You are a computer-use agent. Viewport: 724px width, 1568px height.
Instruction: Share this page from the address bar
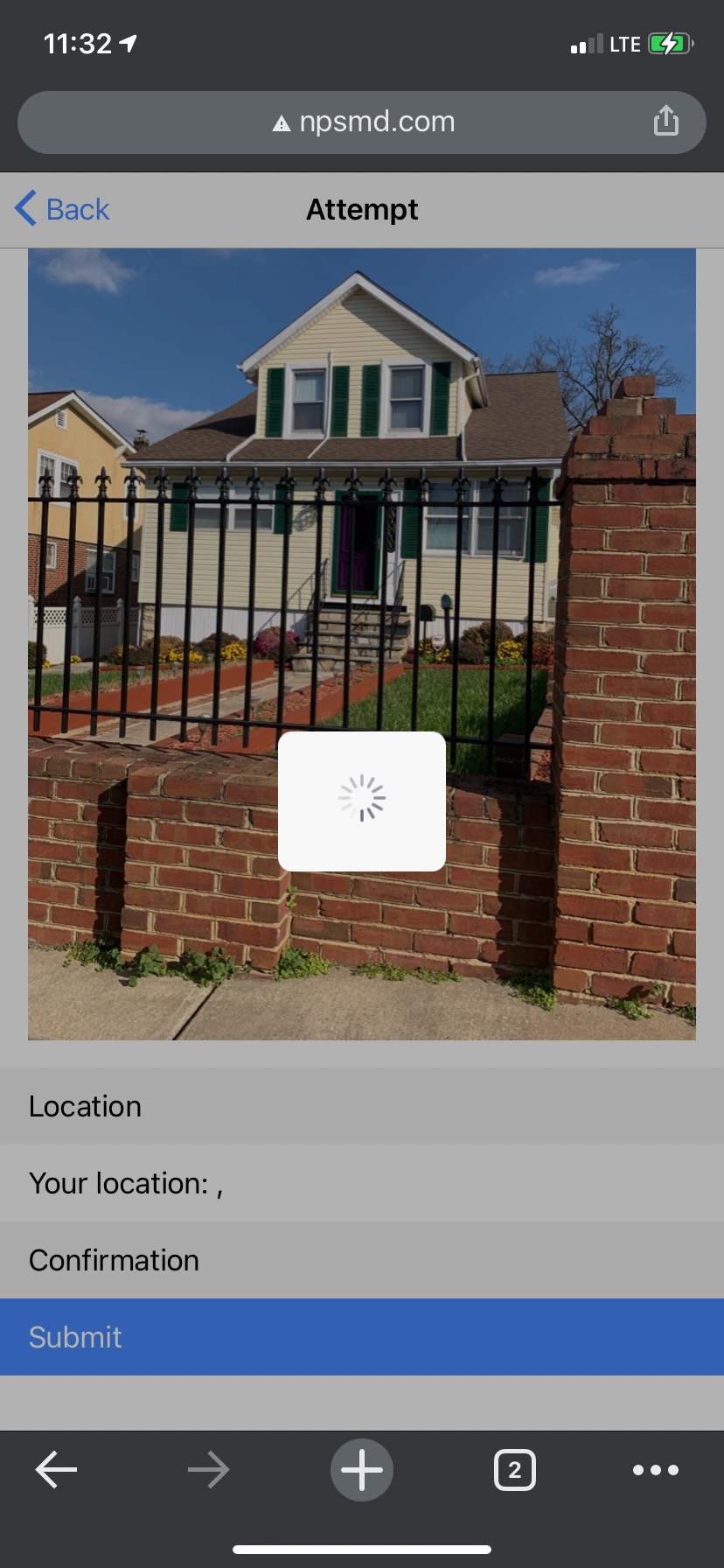(666, 121)
